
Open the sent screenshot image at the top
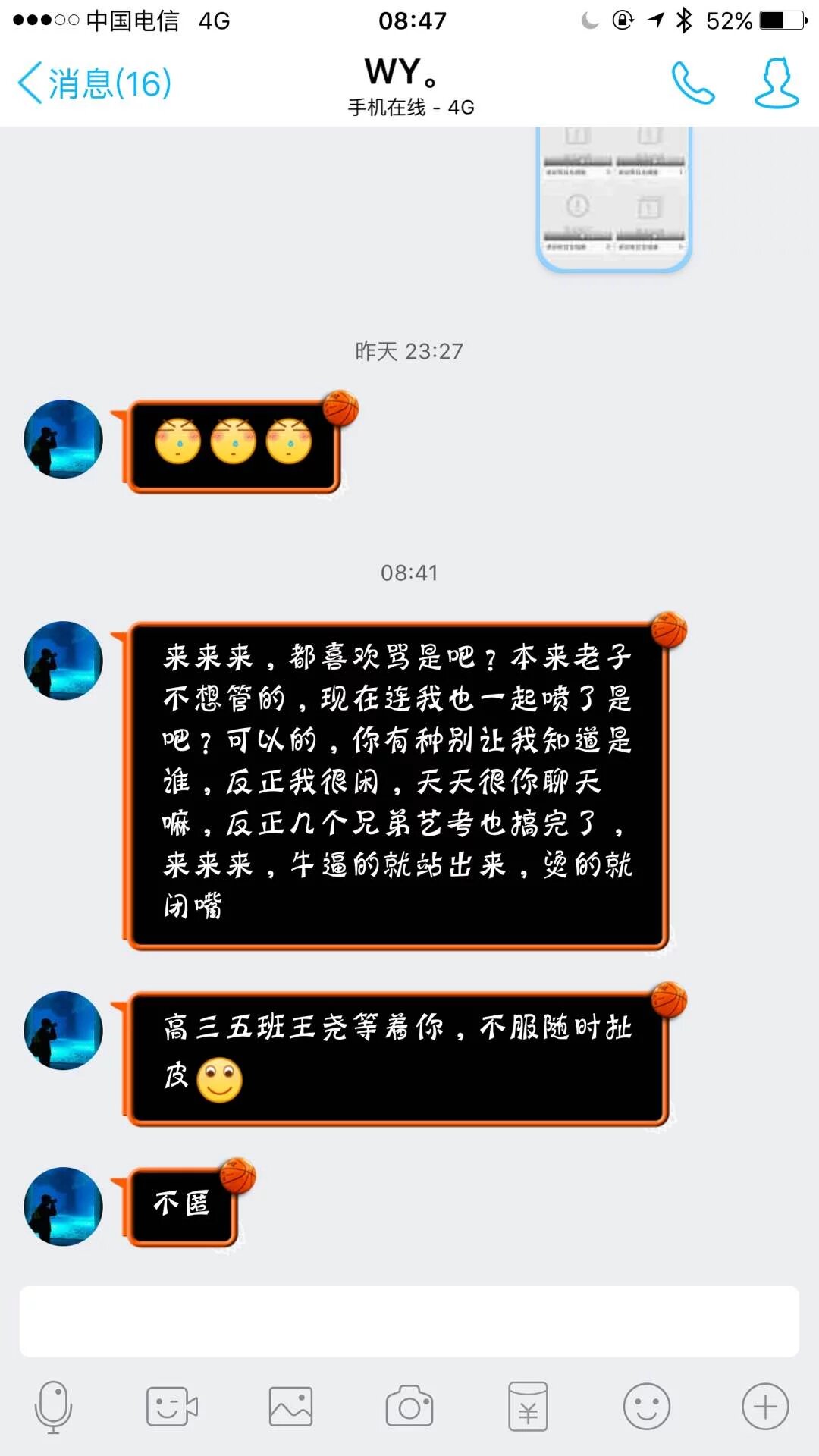613,197
